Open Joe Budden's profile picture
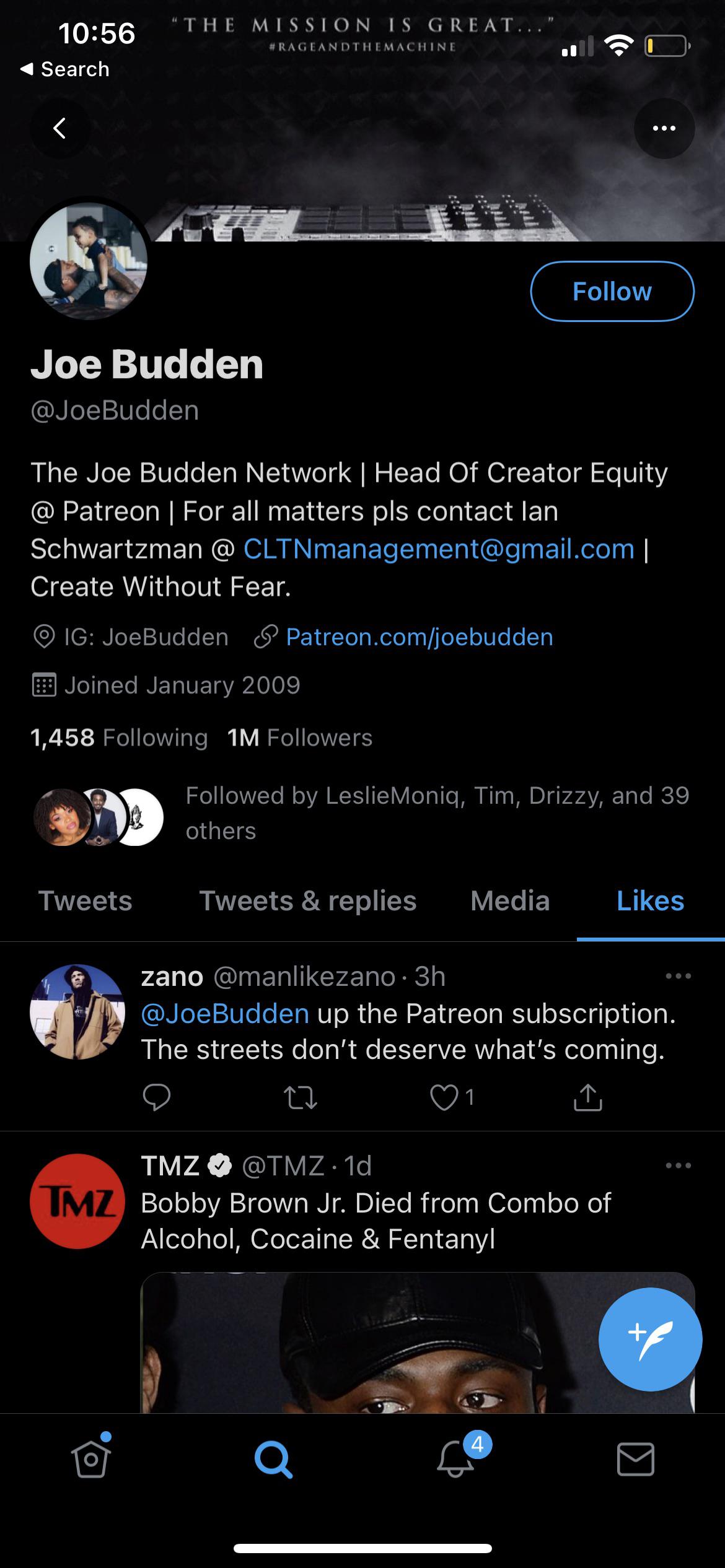Viewport: 725px width, 1568px height. (89, 261)
